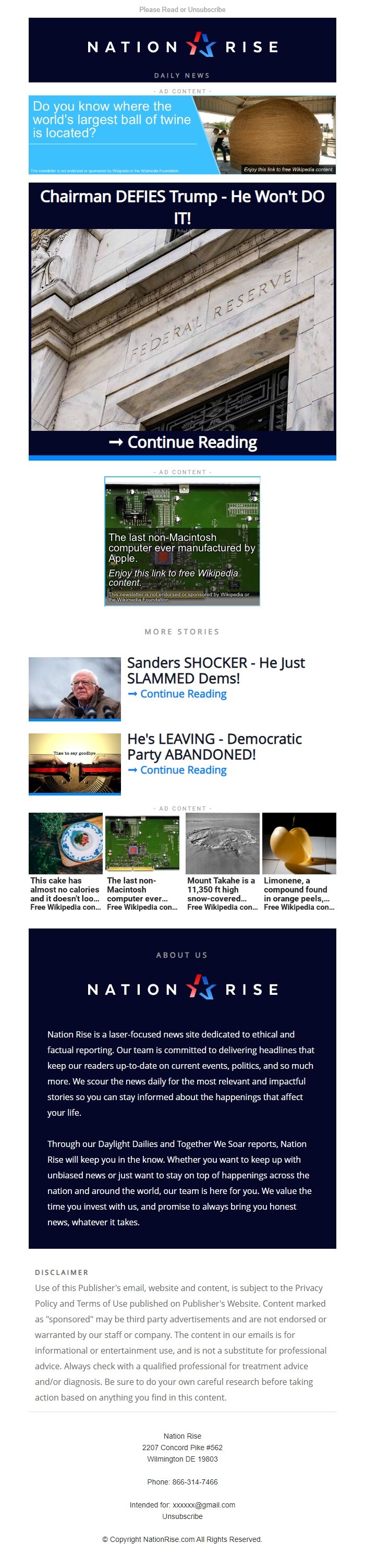Viewport: 365px width, 1568px height.
Task: Tap the Unsubscribe link in the footer
Action: tap(182, 1516)
